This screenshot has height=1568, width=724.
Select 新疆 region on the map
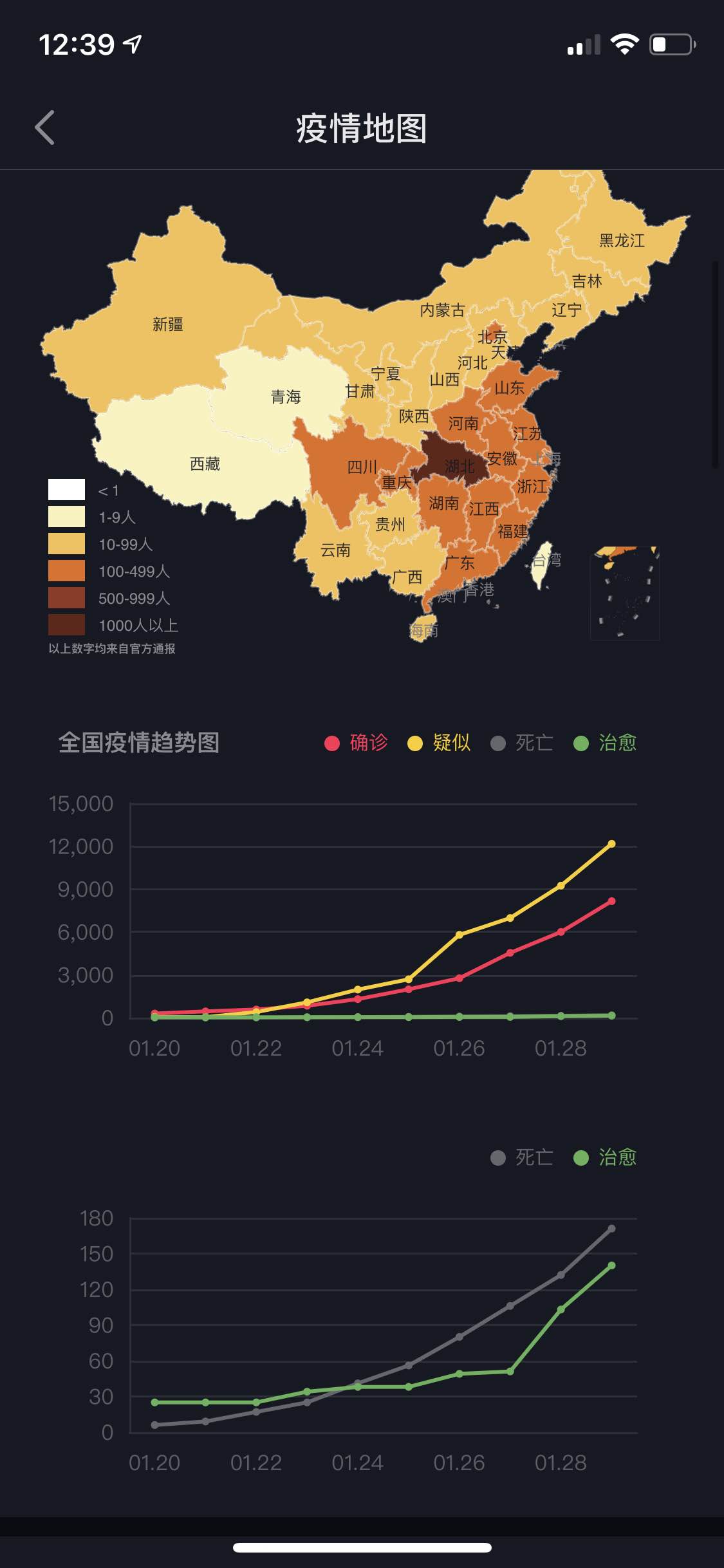point(168,324)
